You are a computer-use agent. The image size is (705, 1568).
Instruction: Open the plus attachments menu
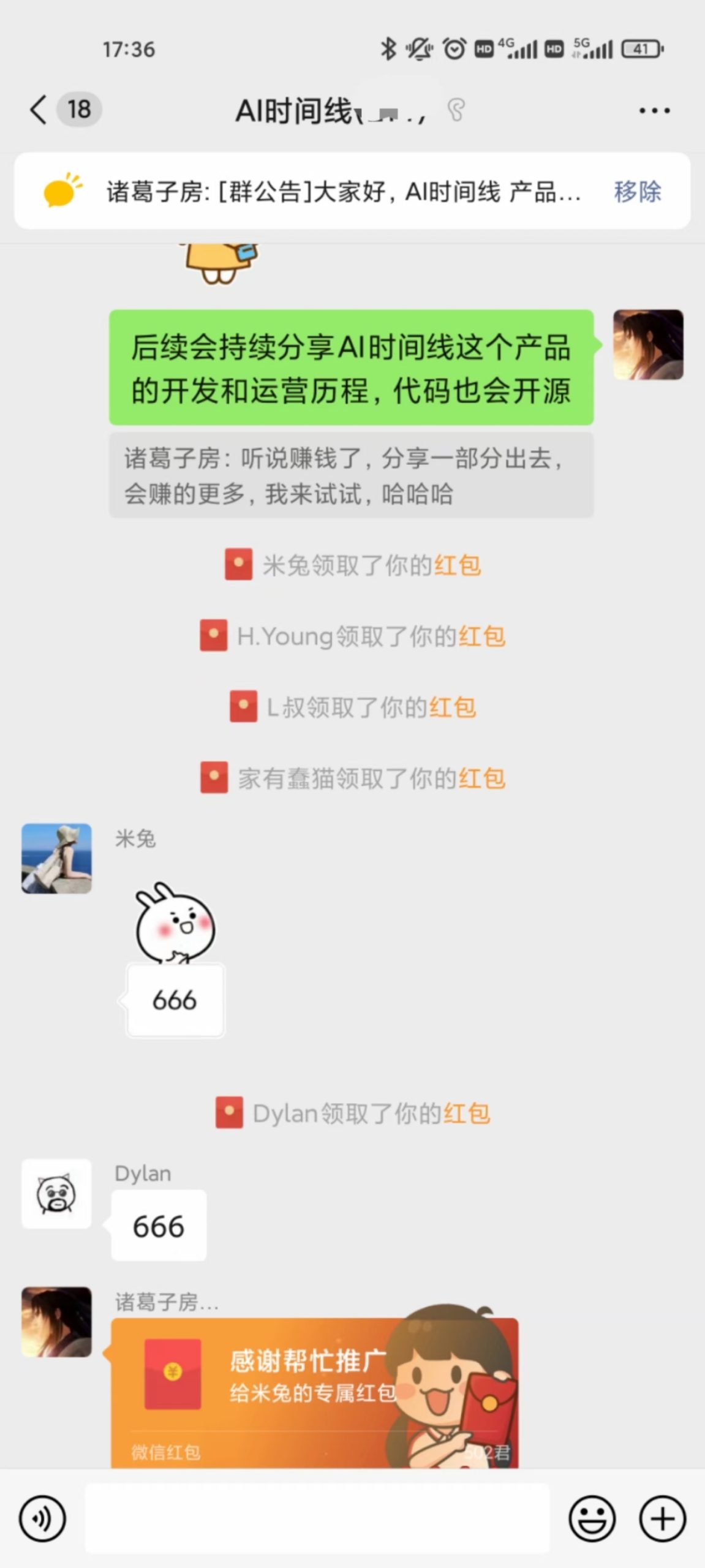663,1518
